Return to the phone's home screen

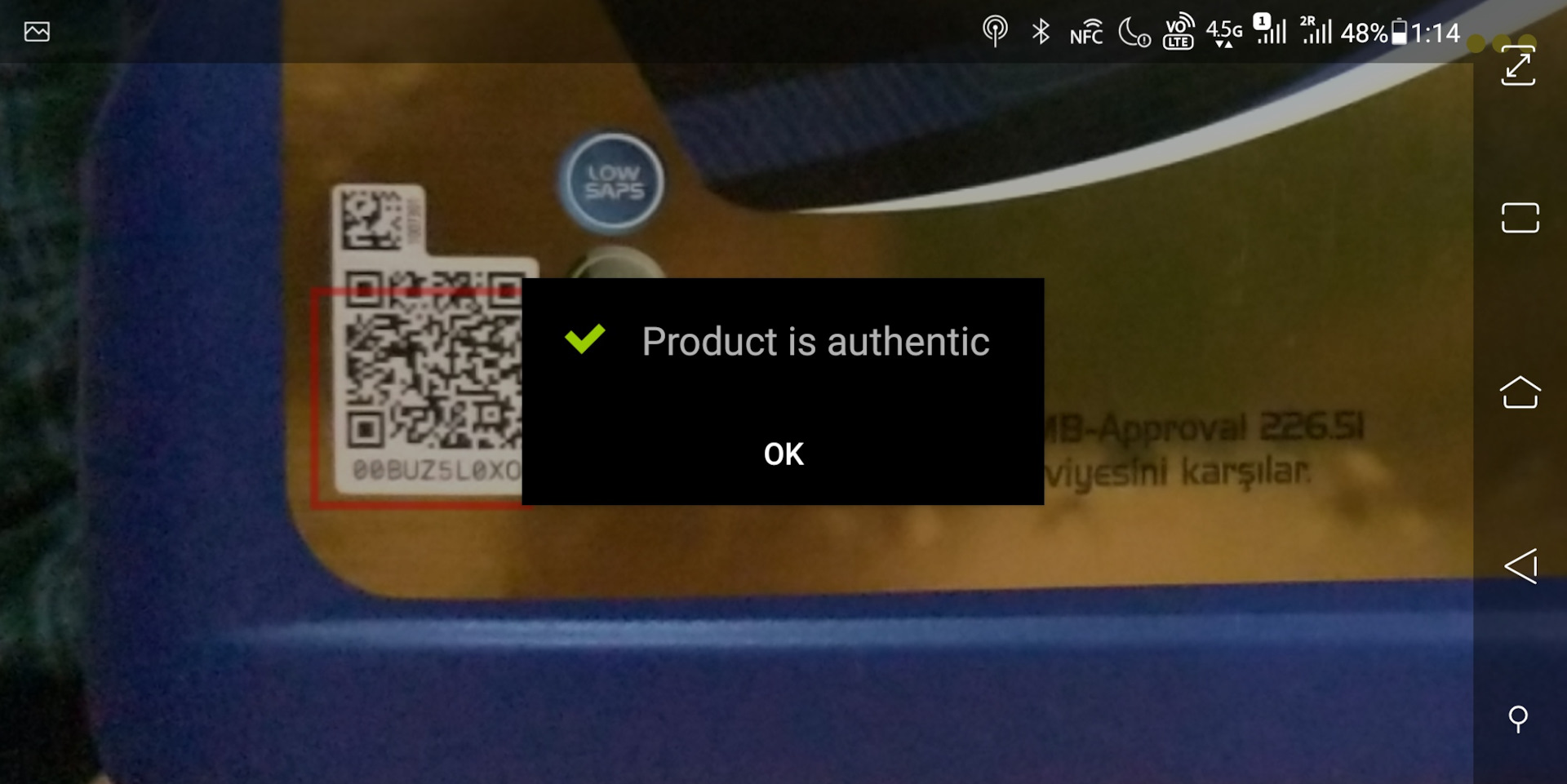click(1520, 392)
